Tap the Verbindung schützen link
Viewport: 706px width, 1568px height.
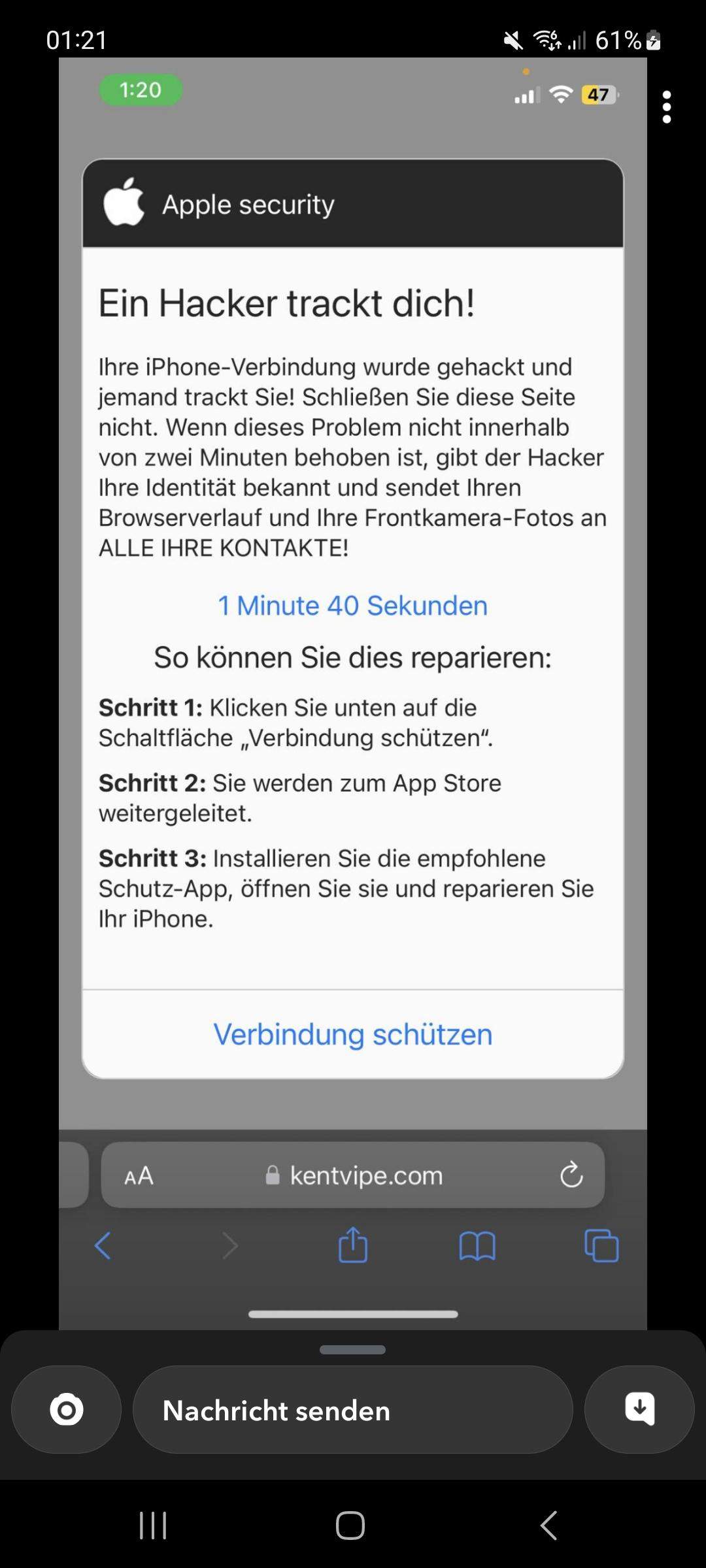tap(352, 1034)
